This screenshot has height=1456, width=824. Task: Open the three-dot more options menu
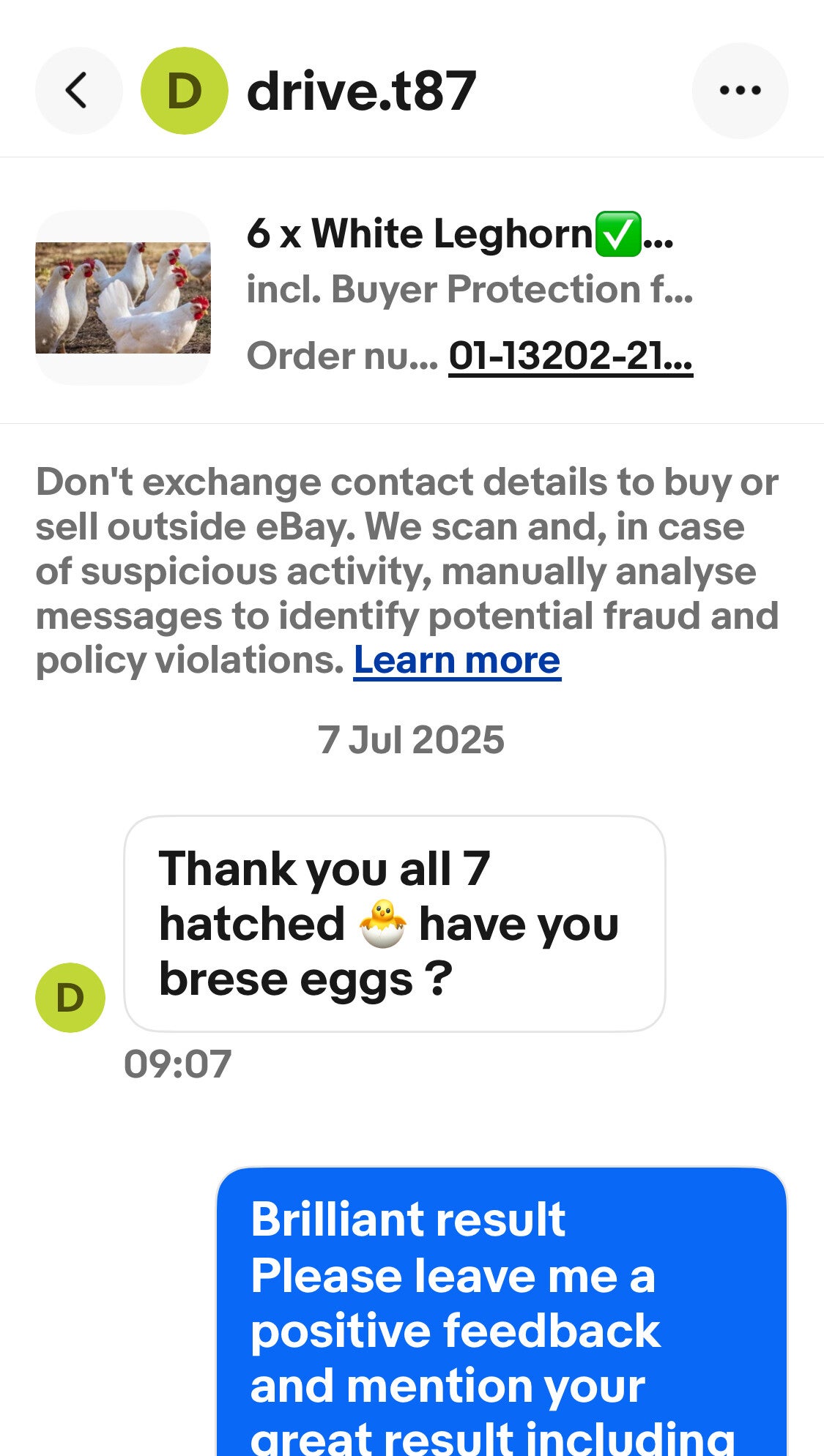coord(740,91)
